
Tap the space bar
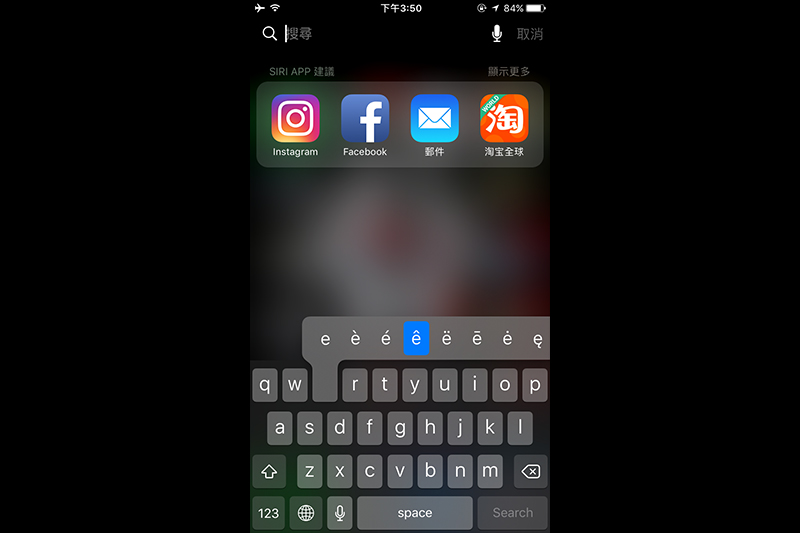pos(415,513)
